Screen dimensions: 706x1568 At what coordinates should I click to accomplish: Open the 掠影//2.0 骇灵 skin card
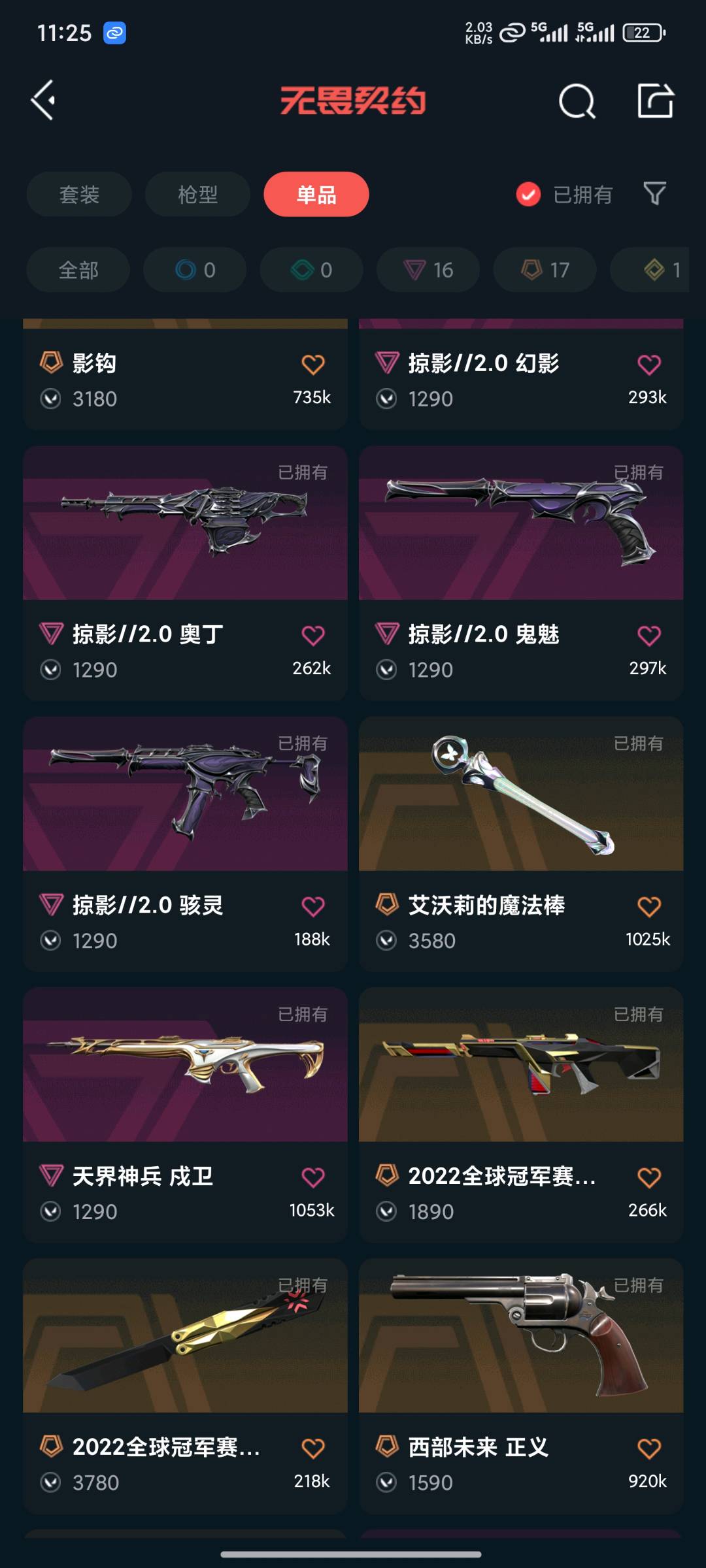click(185, 843)
